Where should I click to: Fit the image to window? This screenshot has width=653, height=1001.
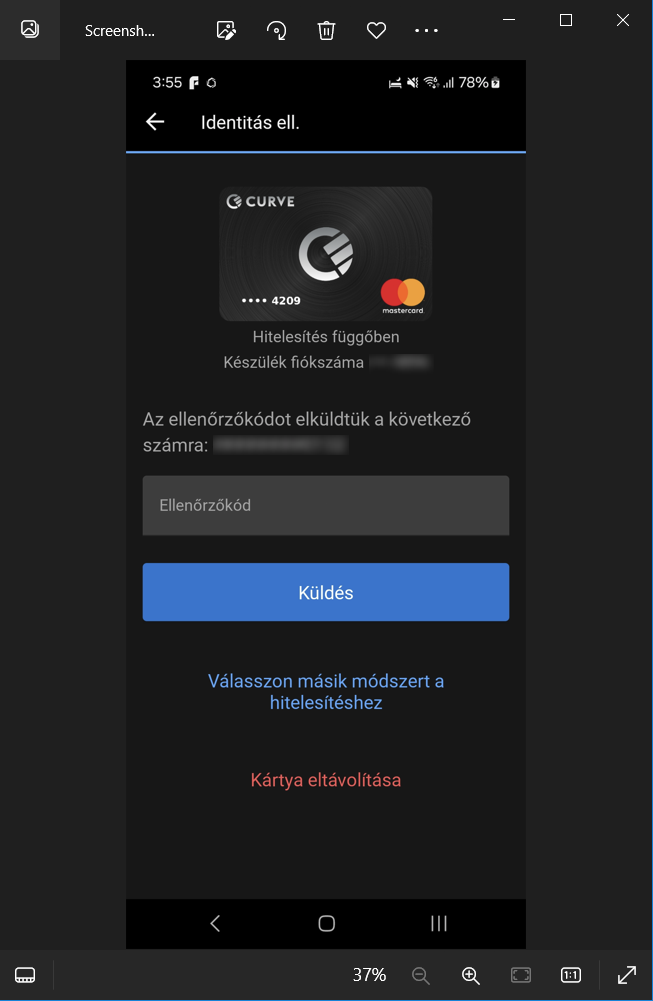click(521, 975)
